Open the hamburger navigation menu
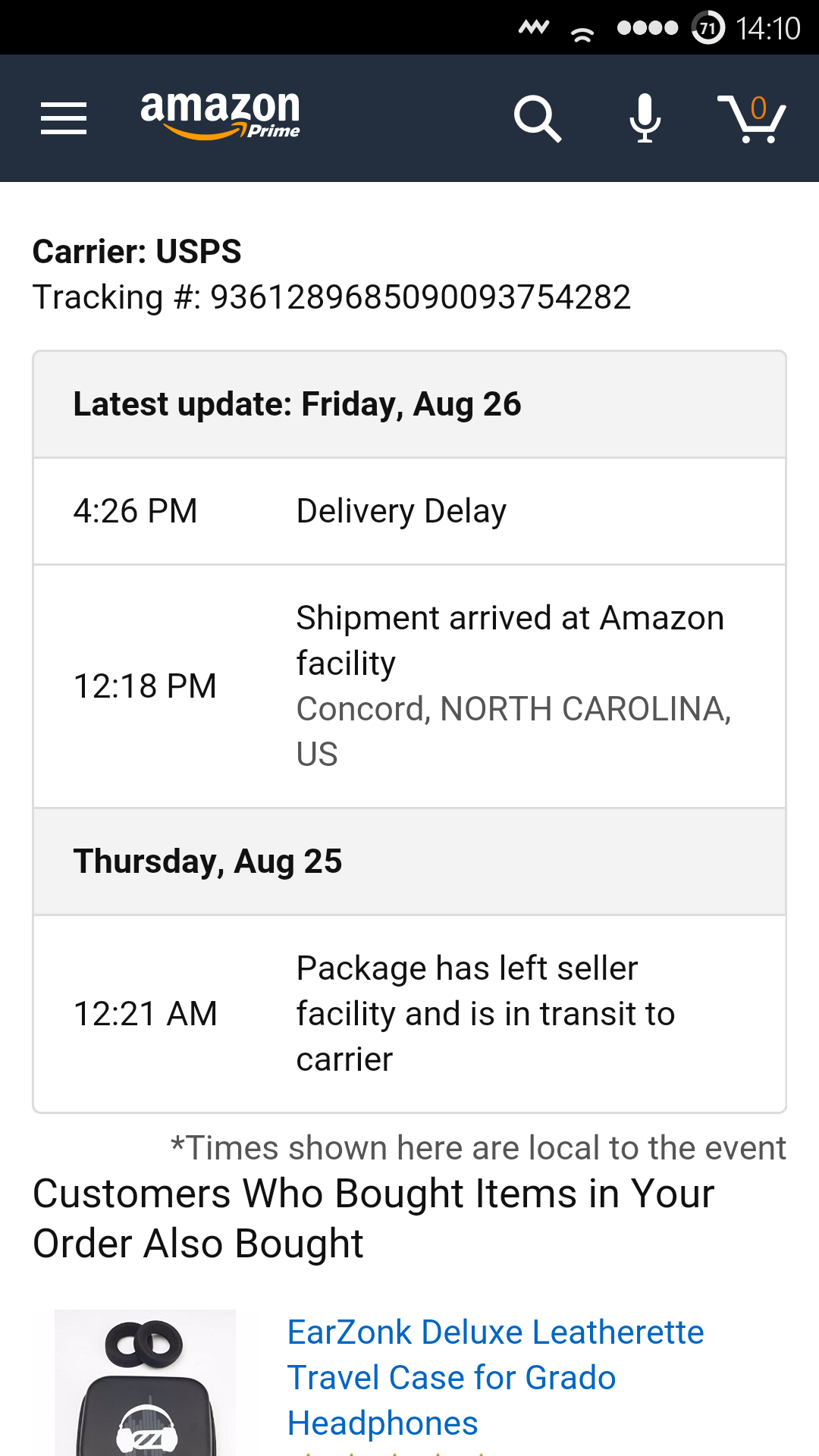This screenshot has height=1456, width=819. point(64,118)
